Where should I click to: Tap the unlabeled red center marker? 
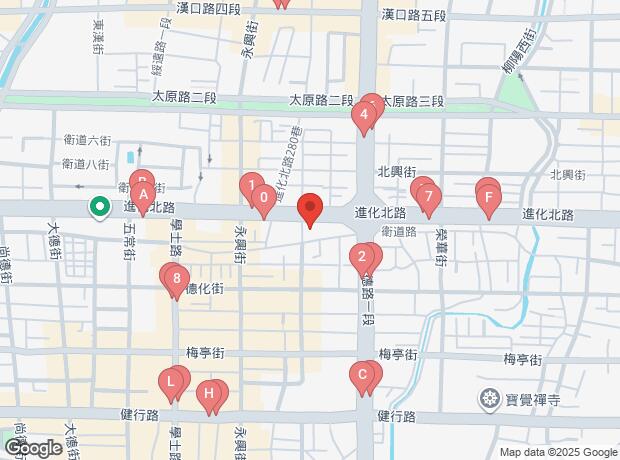[x=310, y=209]
